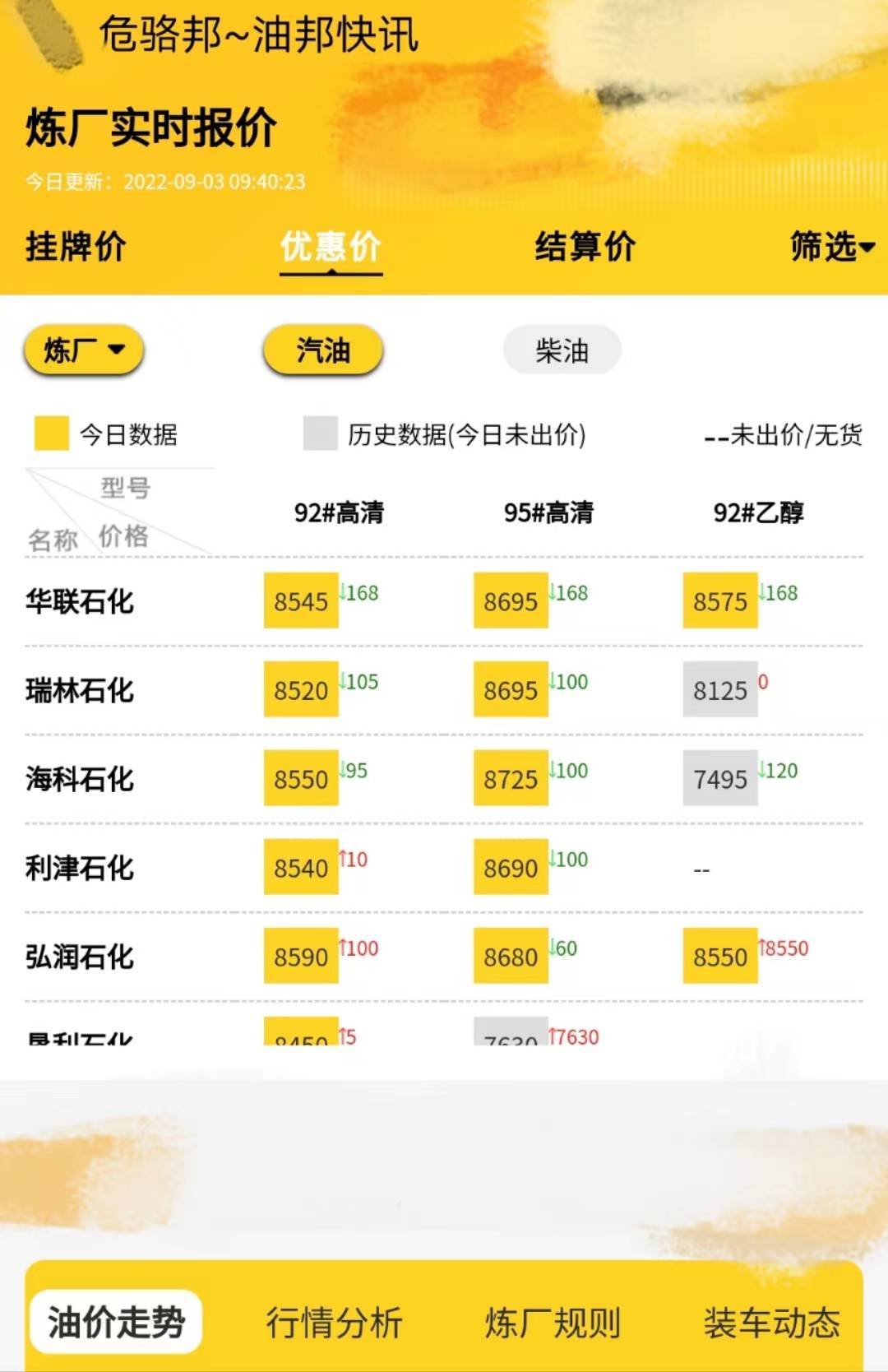Select 海科石化 95#高清 price 8725
888x1372 pixels.
[511, 778]
